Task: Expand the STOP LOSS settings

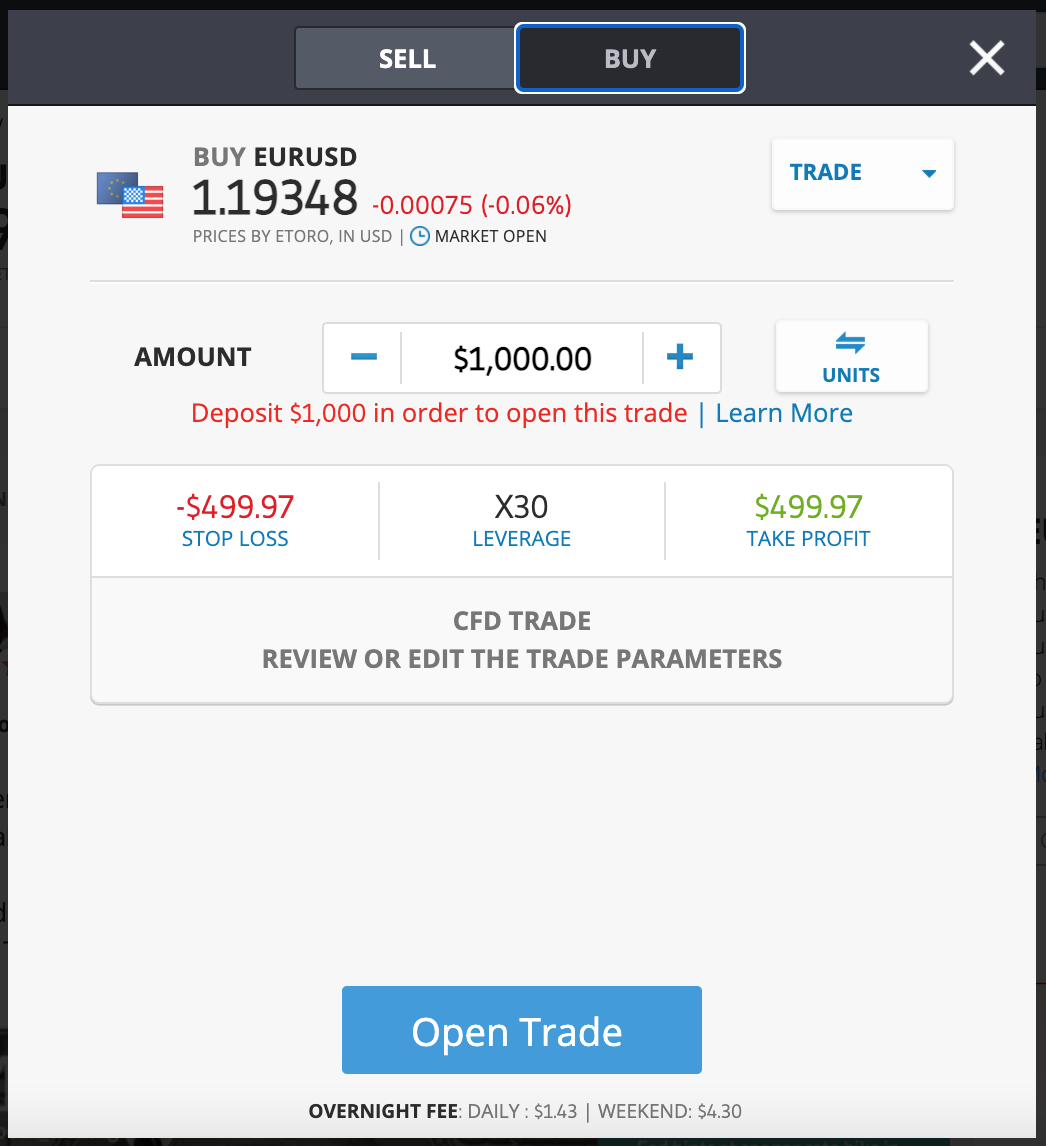Action: click(x=235, y=520)
